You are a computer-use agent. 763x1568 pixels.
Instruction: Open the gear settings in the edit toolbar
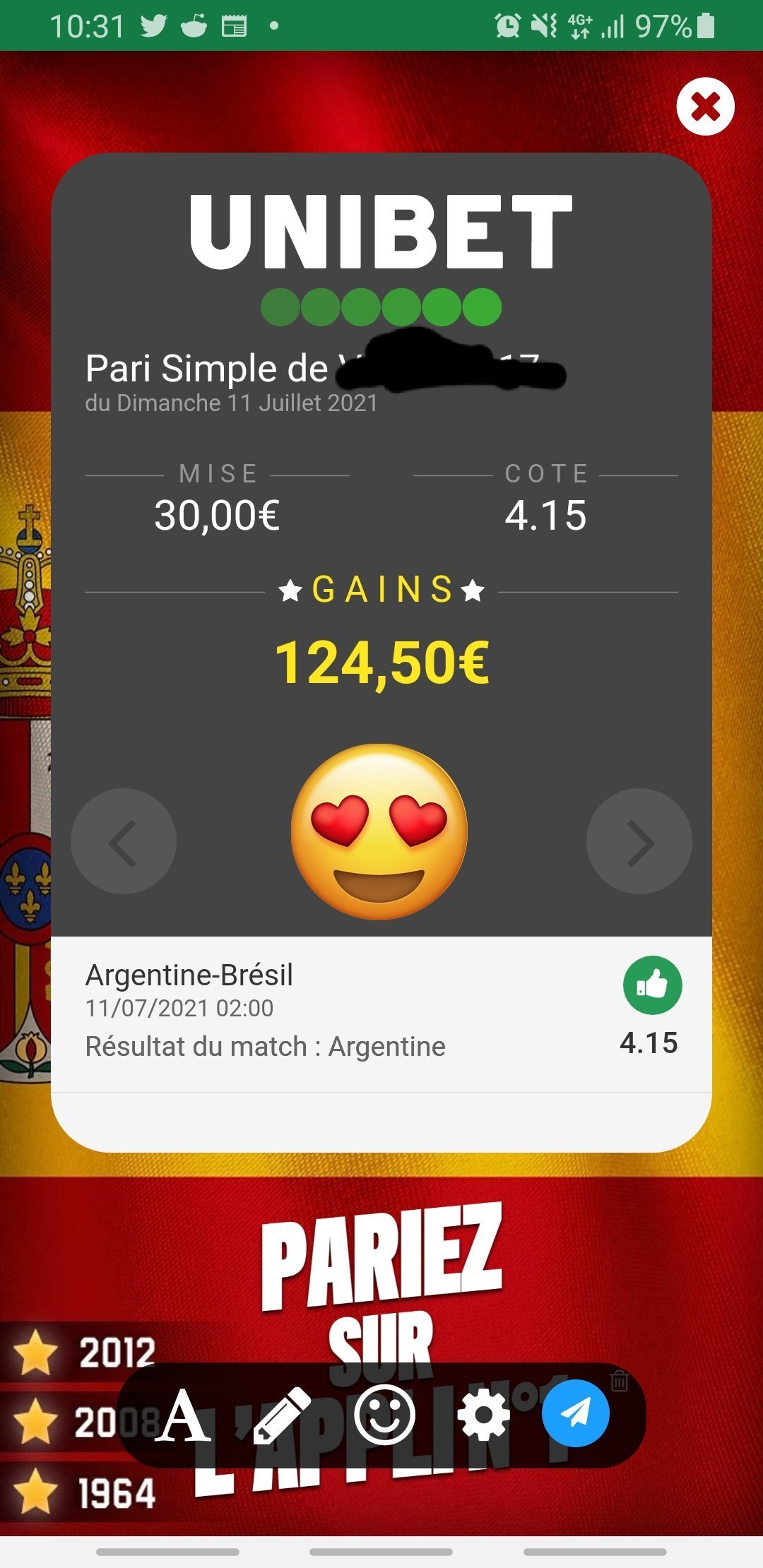point(484,1415)
